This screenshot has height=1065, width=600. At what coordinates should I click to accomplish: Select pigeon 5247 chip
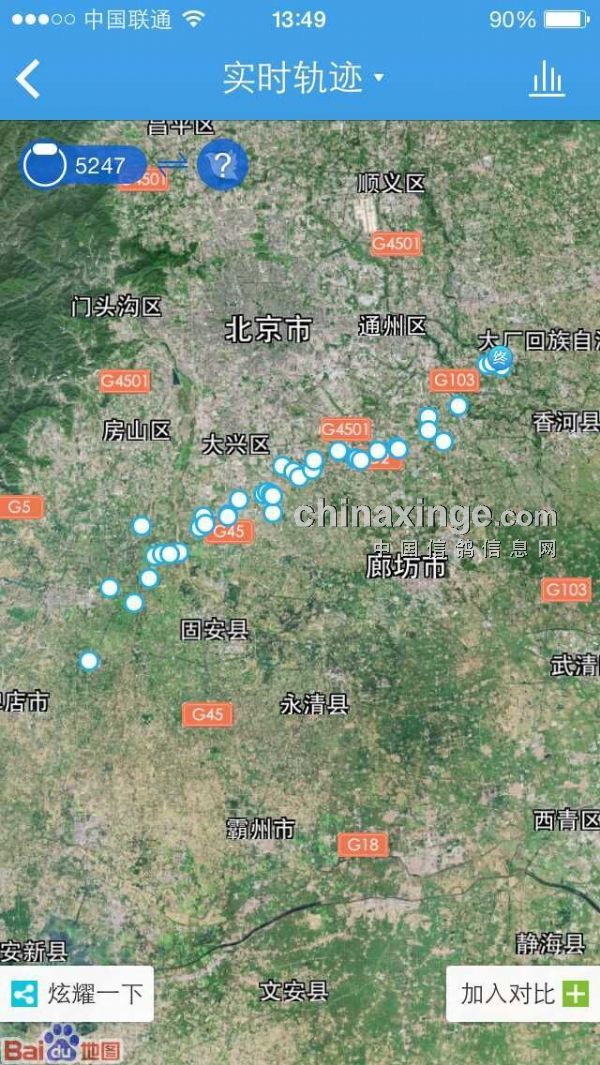(x=84, y=165)
